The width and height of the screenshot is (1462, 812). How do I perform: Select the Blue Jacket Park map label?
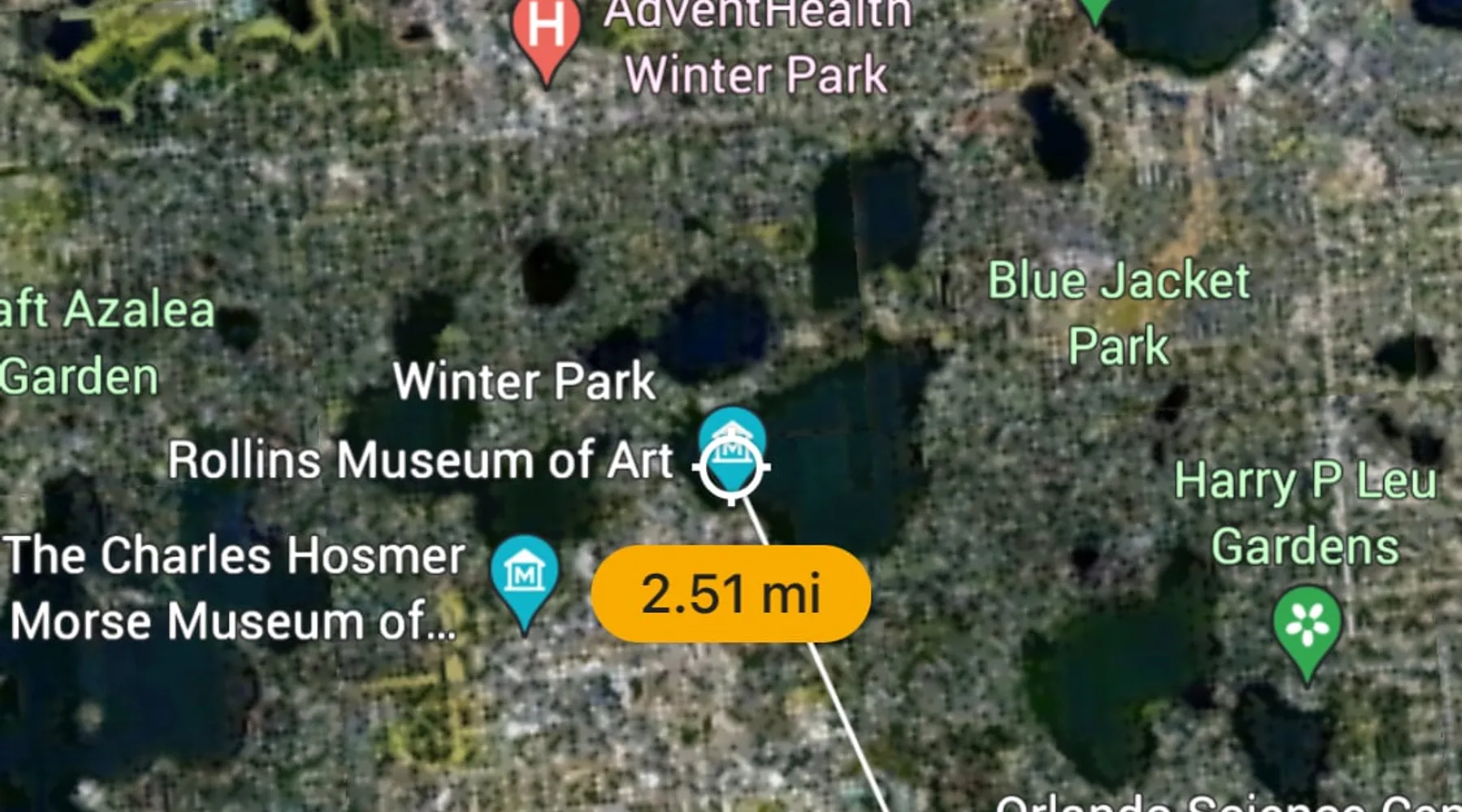pos(1118,313)
